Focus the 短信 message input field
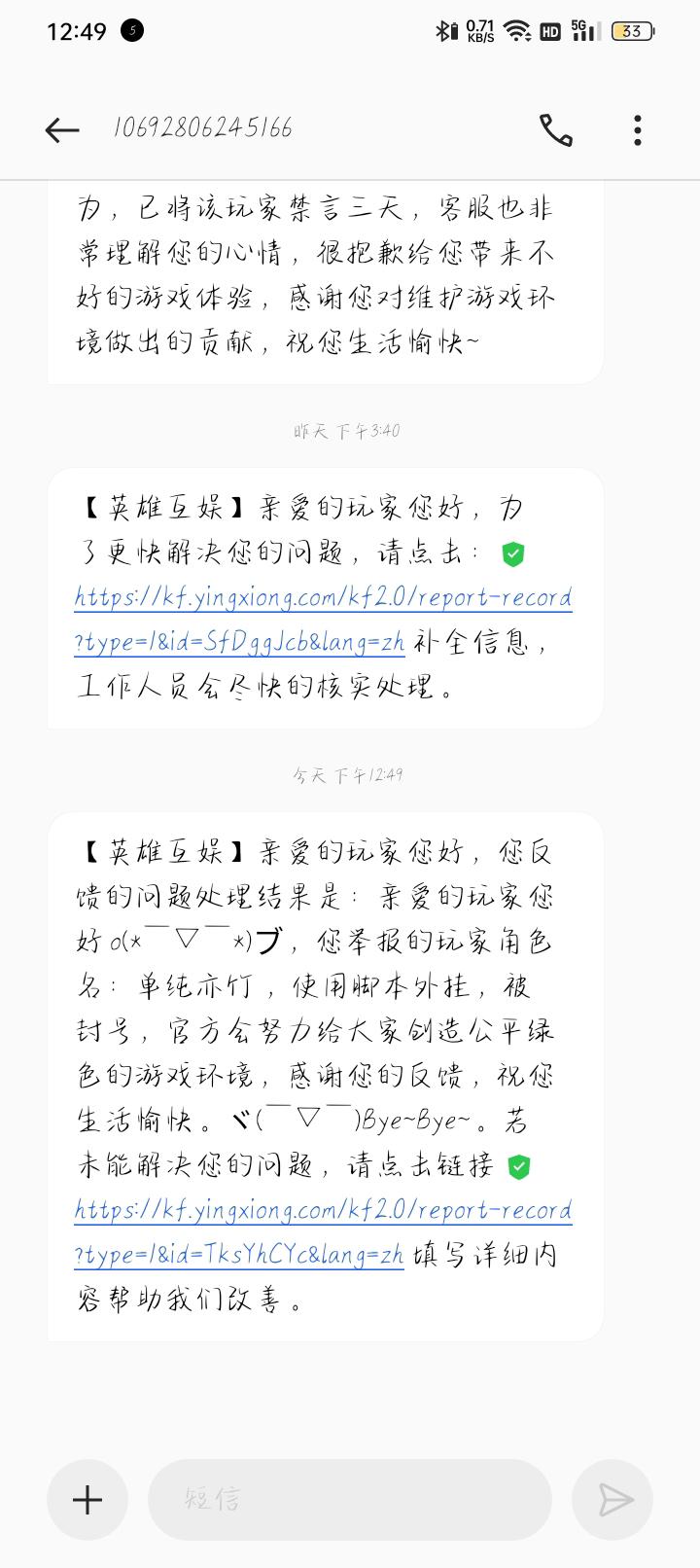The image size is (700, 1568). tap(350, 1499)
